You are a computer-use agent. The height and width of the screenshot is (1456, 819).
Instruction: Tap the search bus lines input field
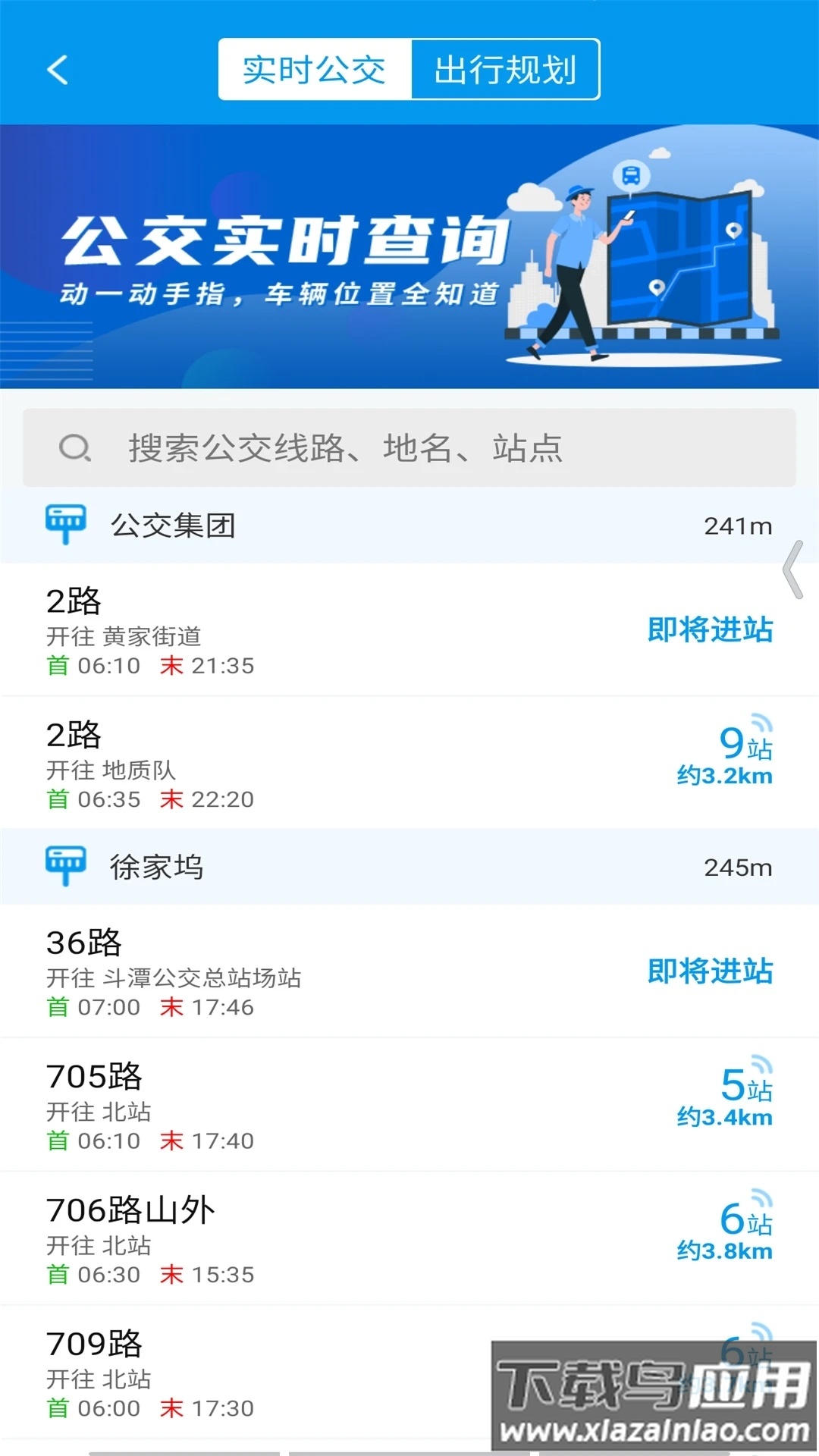click(x=409, y=447)
